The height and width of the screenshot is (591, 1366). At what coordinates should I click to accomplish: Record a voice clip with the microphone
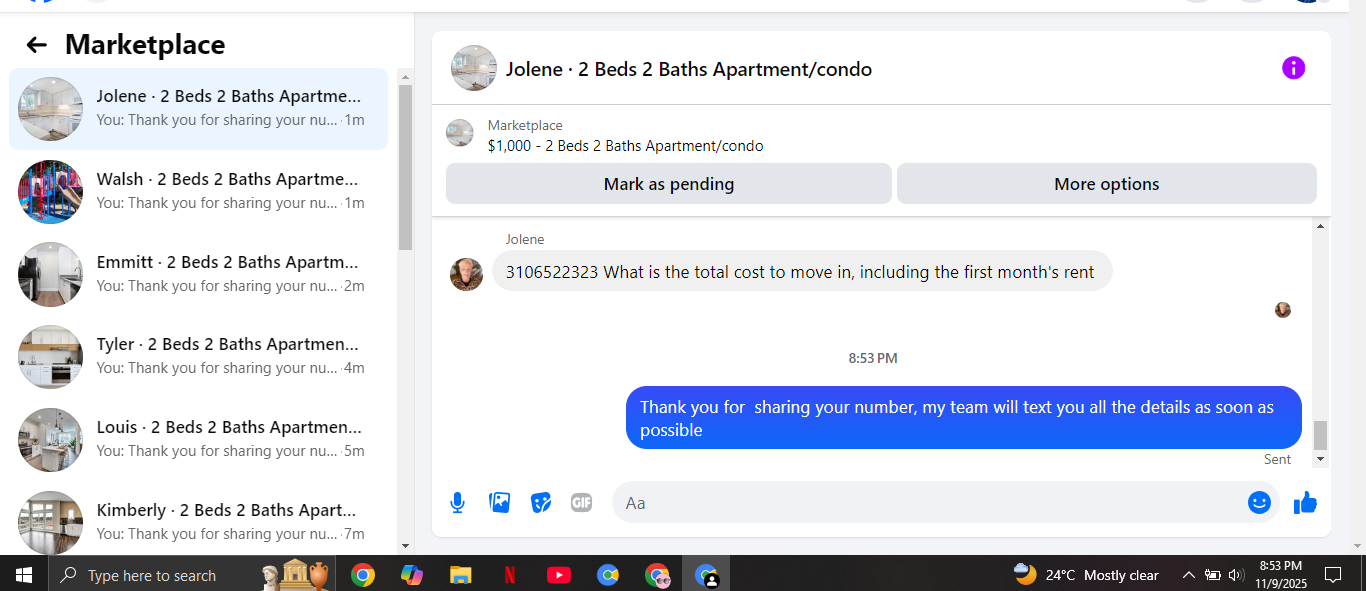point(457,503)
